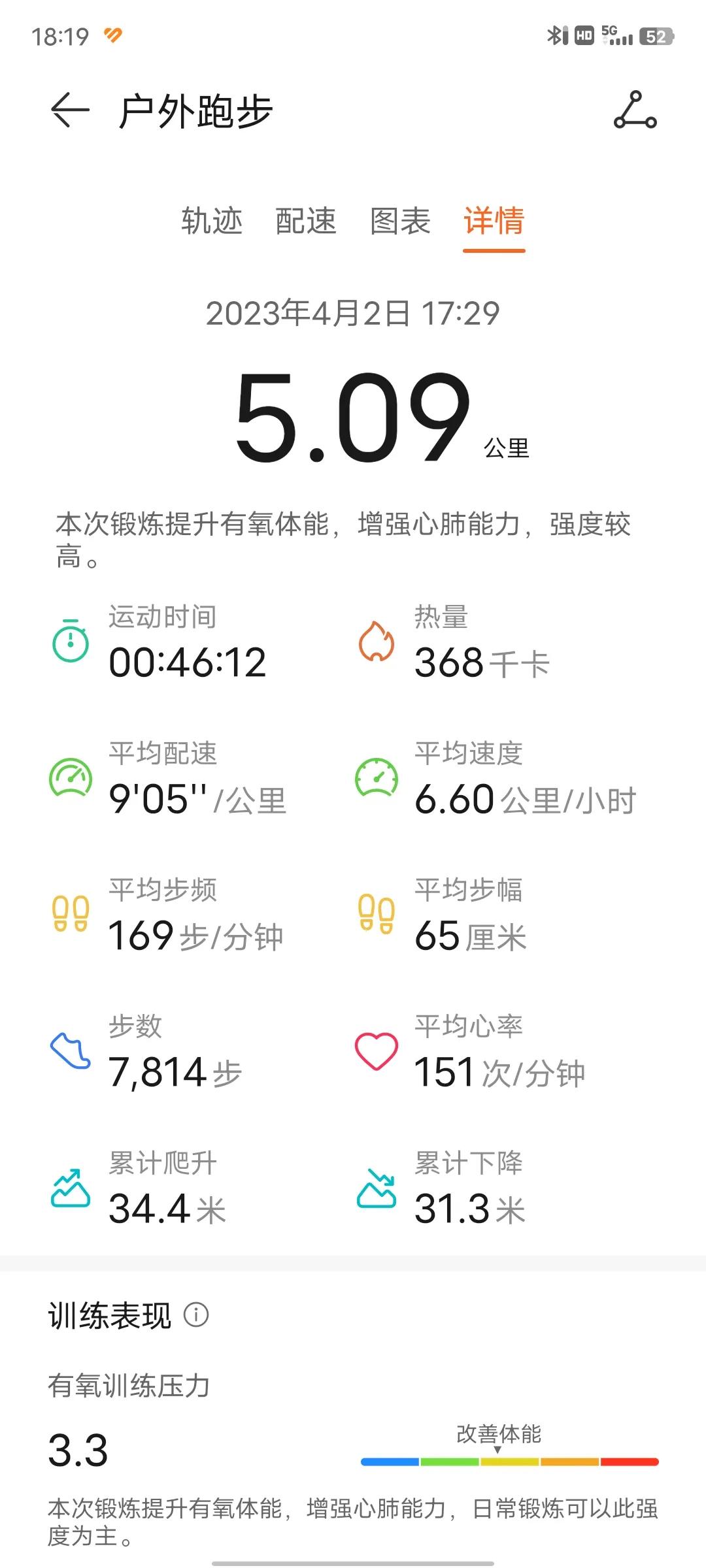Select the 图表 tab
Viewport: 706px width, 1568px height.
click(401, 222)
